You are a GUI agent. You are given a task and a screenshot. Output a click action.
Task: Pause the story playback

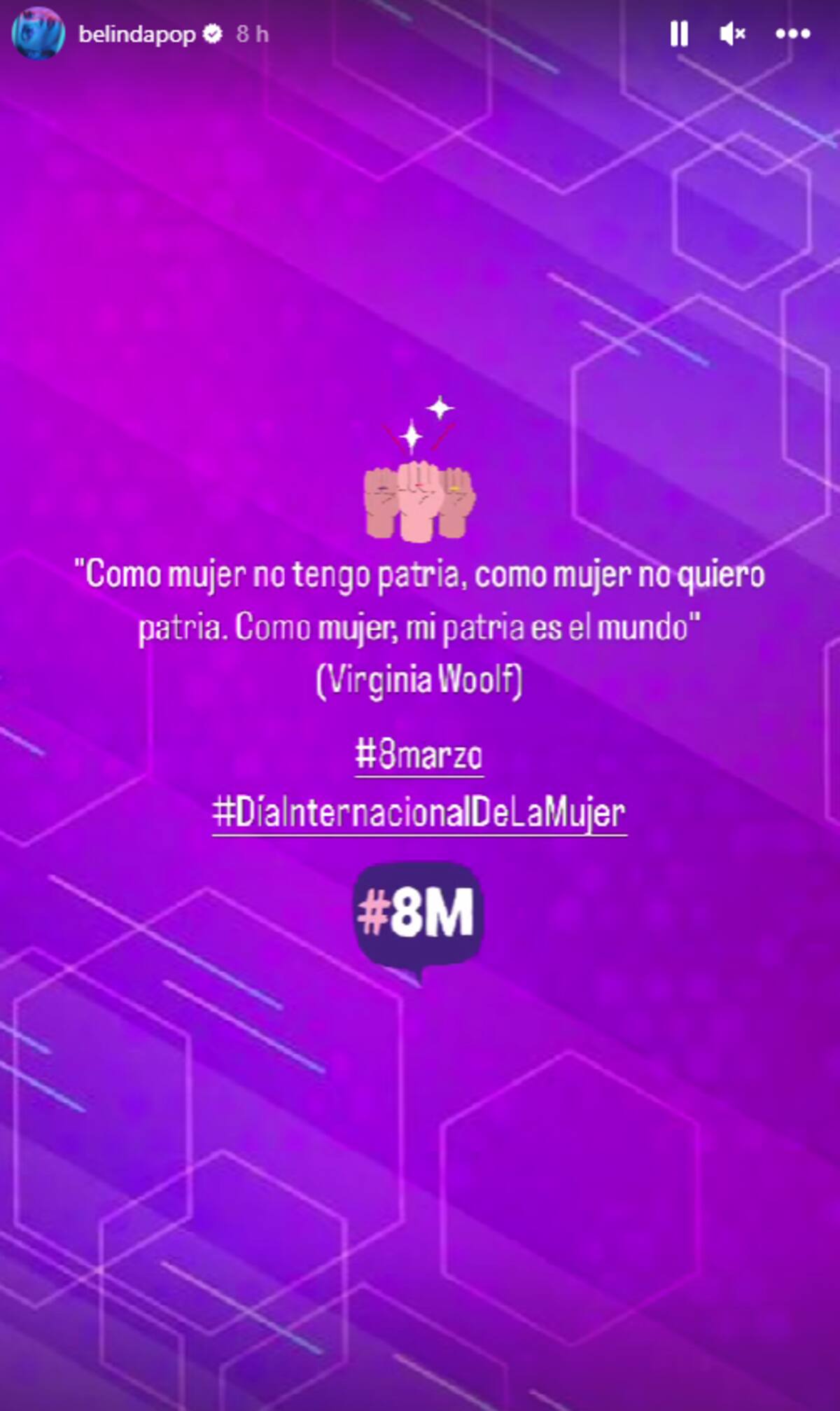click(678, 34)
